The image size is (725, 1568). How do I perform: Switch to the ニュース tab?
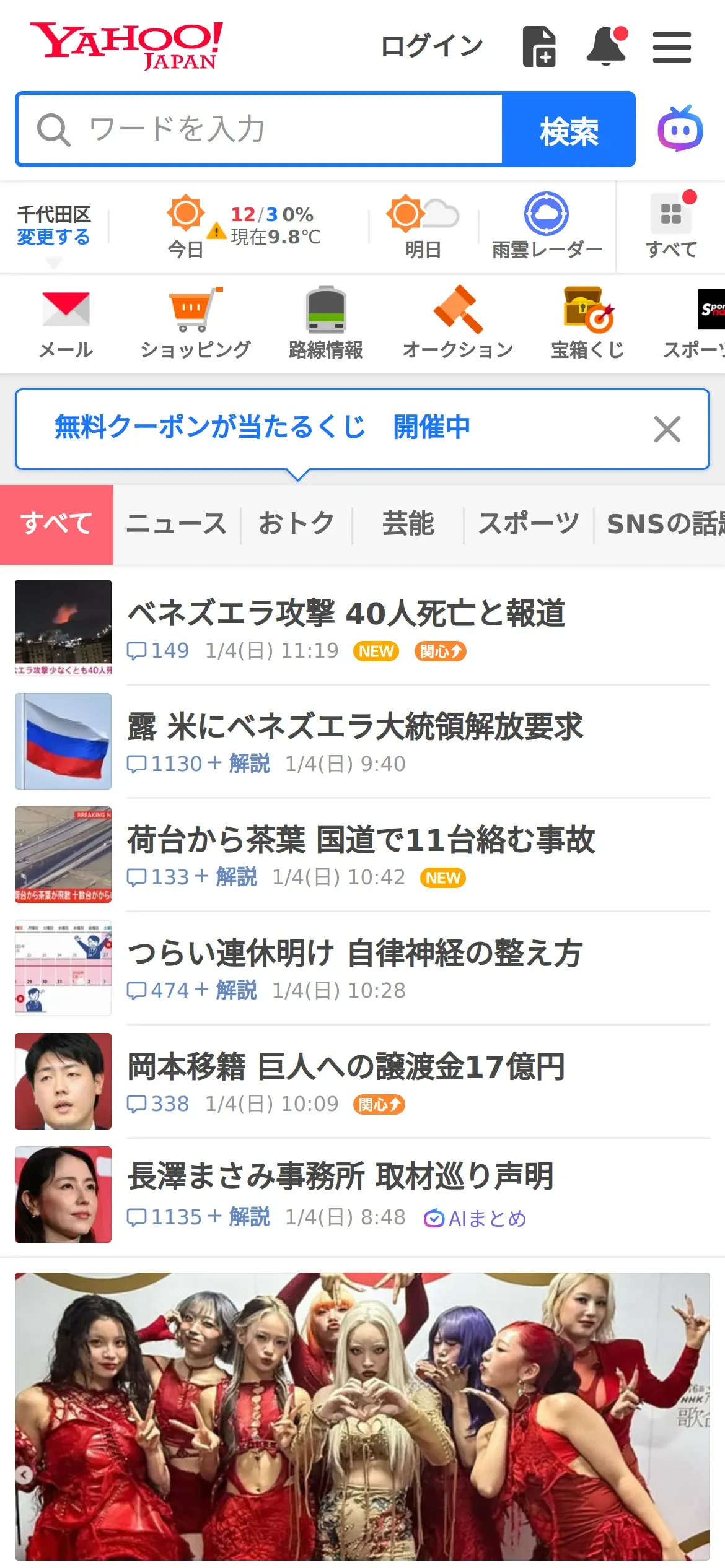(177, 524)
